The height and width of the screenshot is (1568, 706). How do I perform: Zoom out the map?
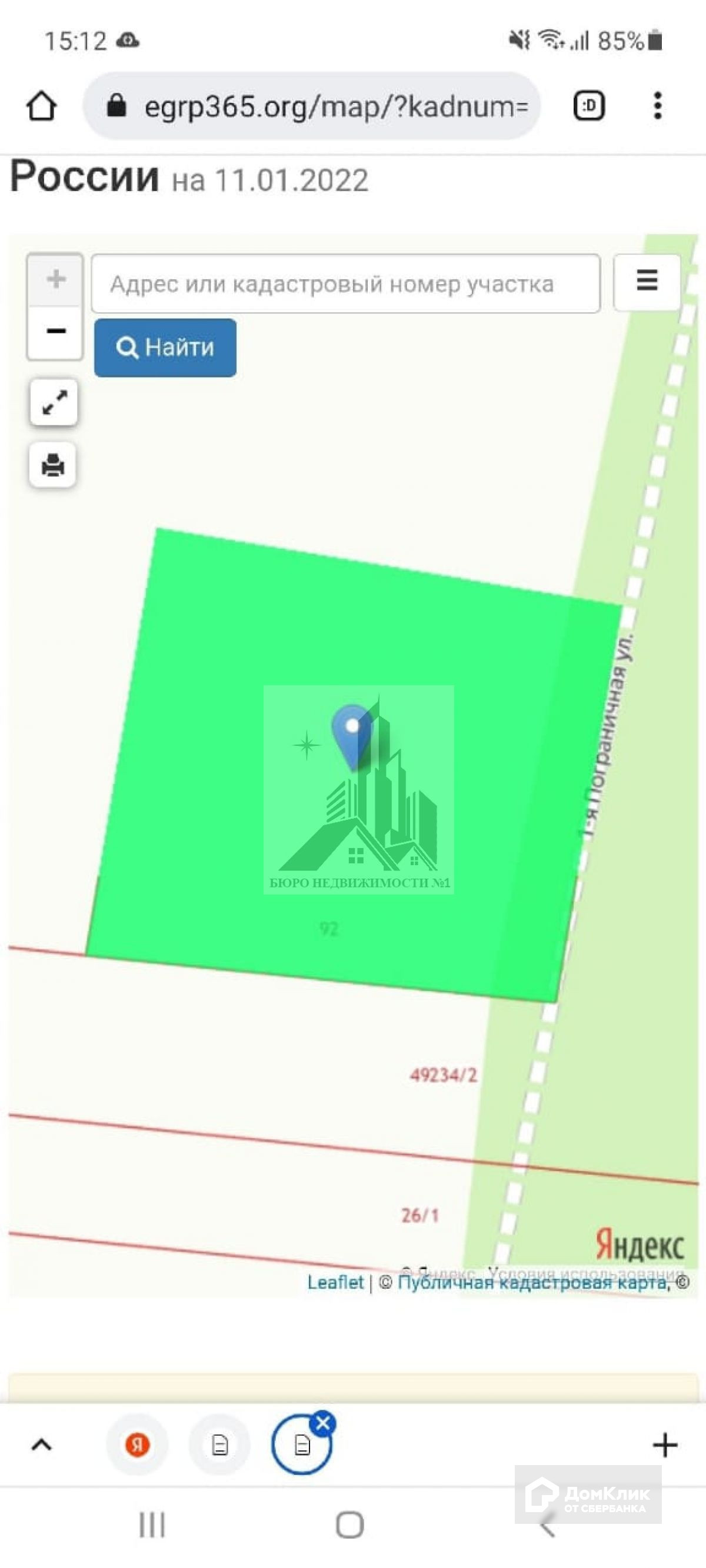[x=55, y=331]
